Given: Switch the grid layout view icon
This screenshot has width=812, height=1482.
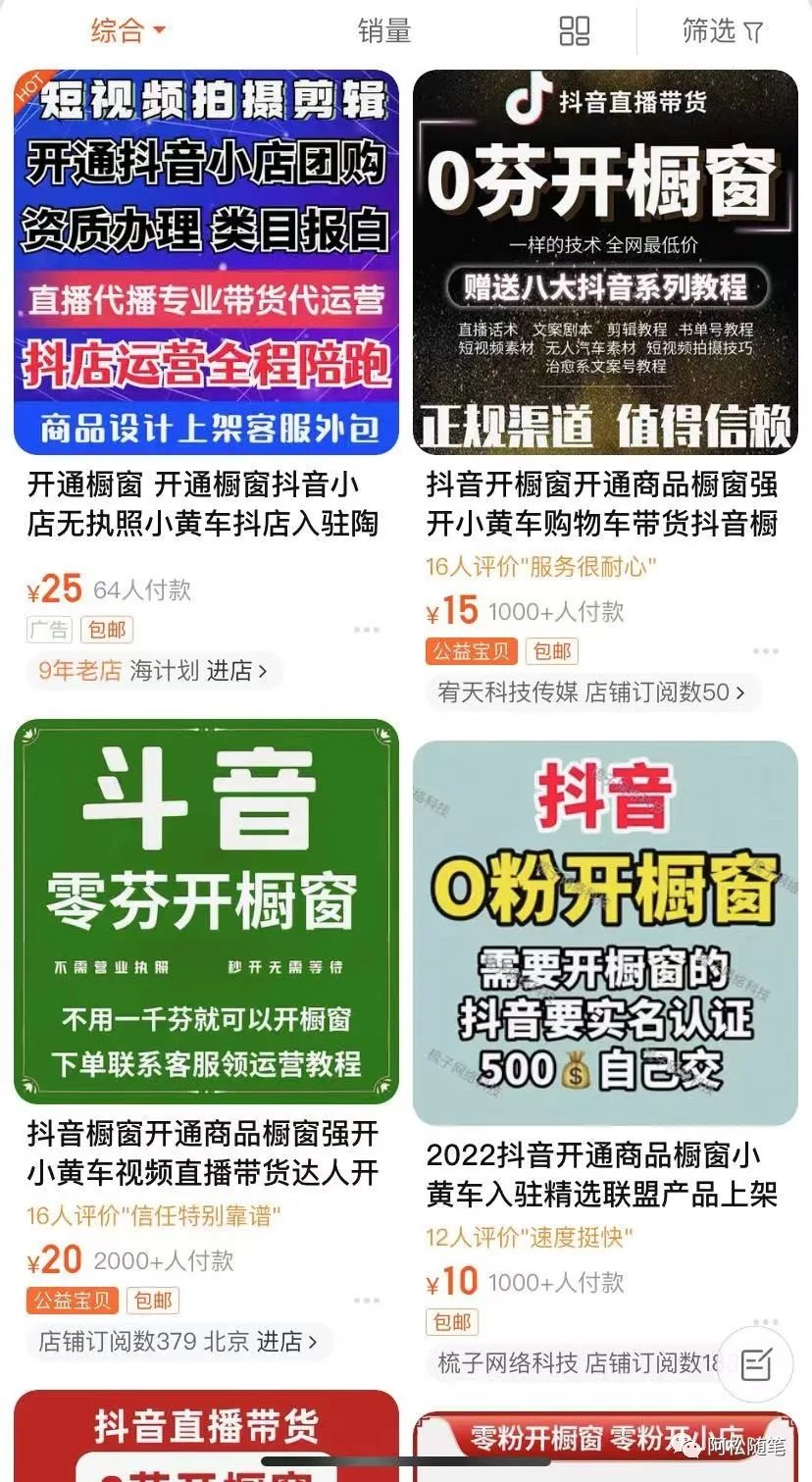Looking at the screenshot, I should point(575,31).
